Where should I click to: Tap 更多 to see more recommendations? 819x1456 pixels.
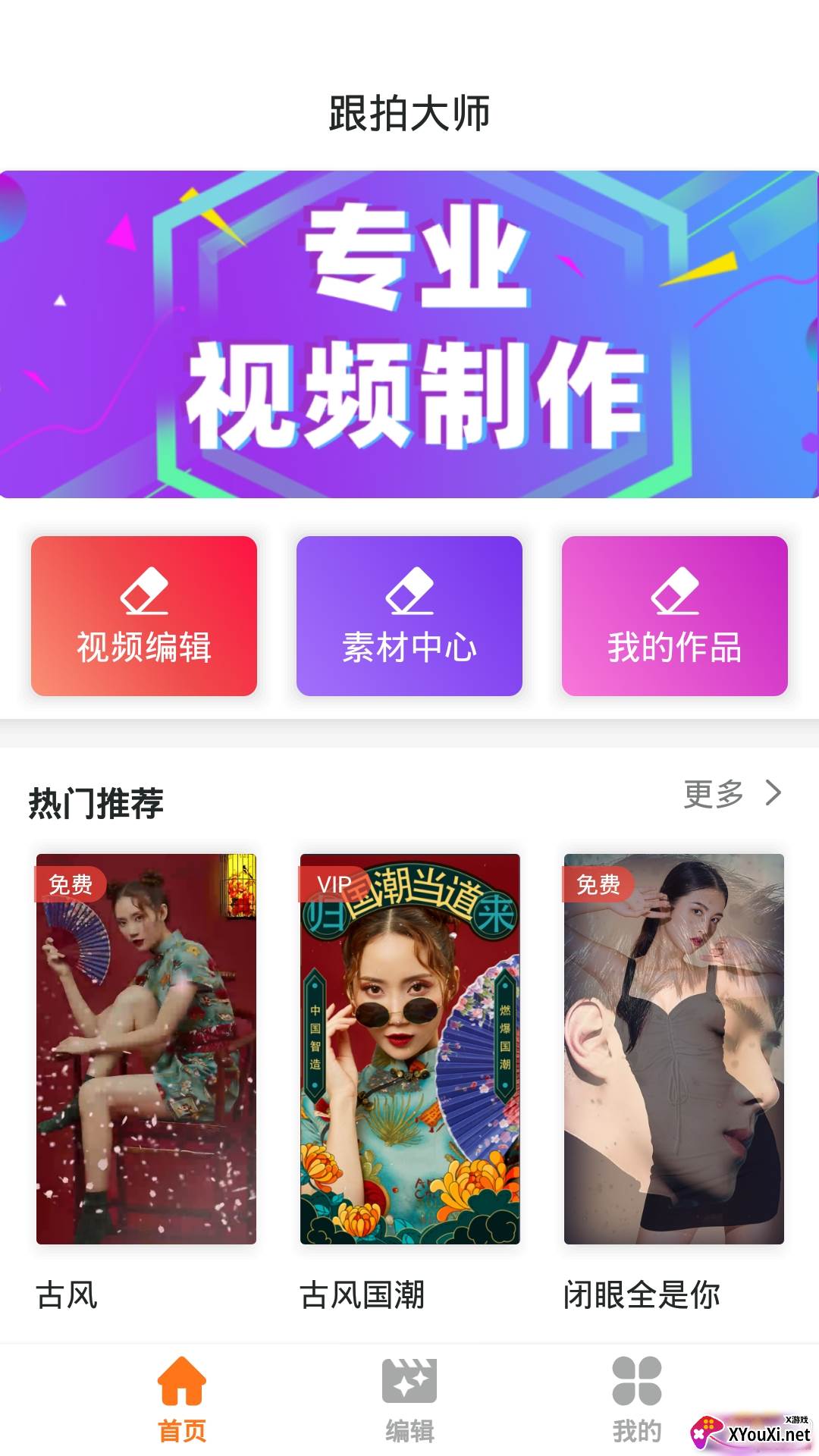point(732,794)
